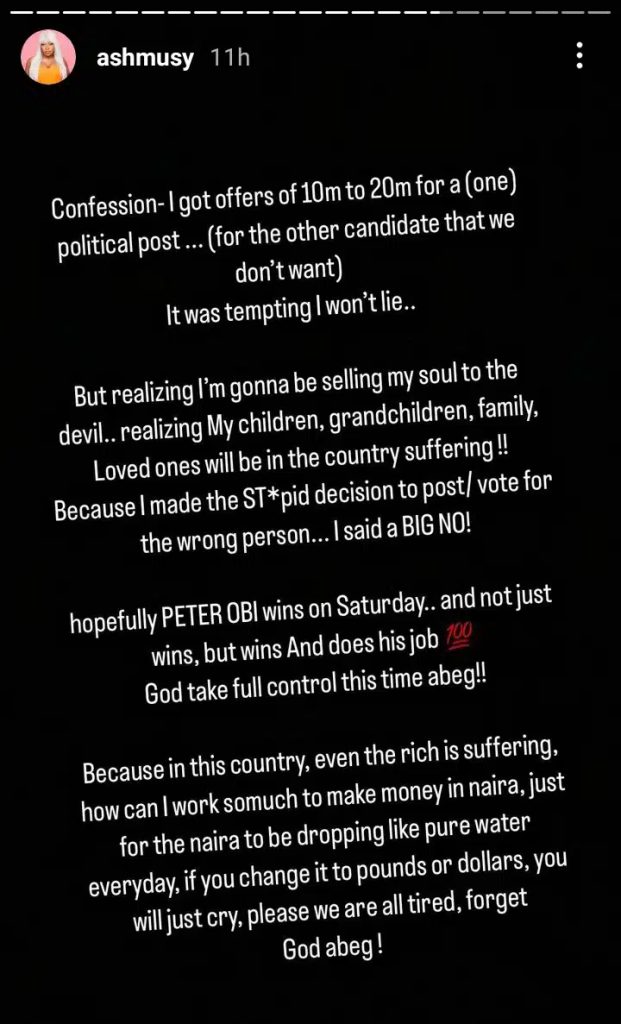Open ashmusy's profile picture
The height and width of the screenshot is (1024, 621).
(x=48, y=57)
